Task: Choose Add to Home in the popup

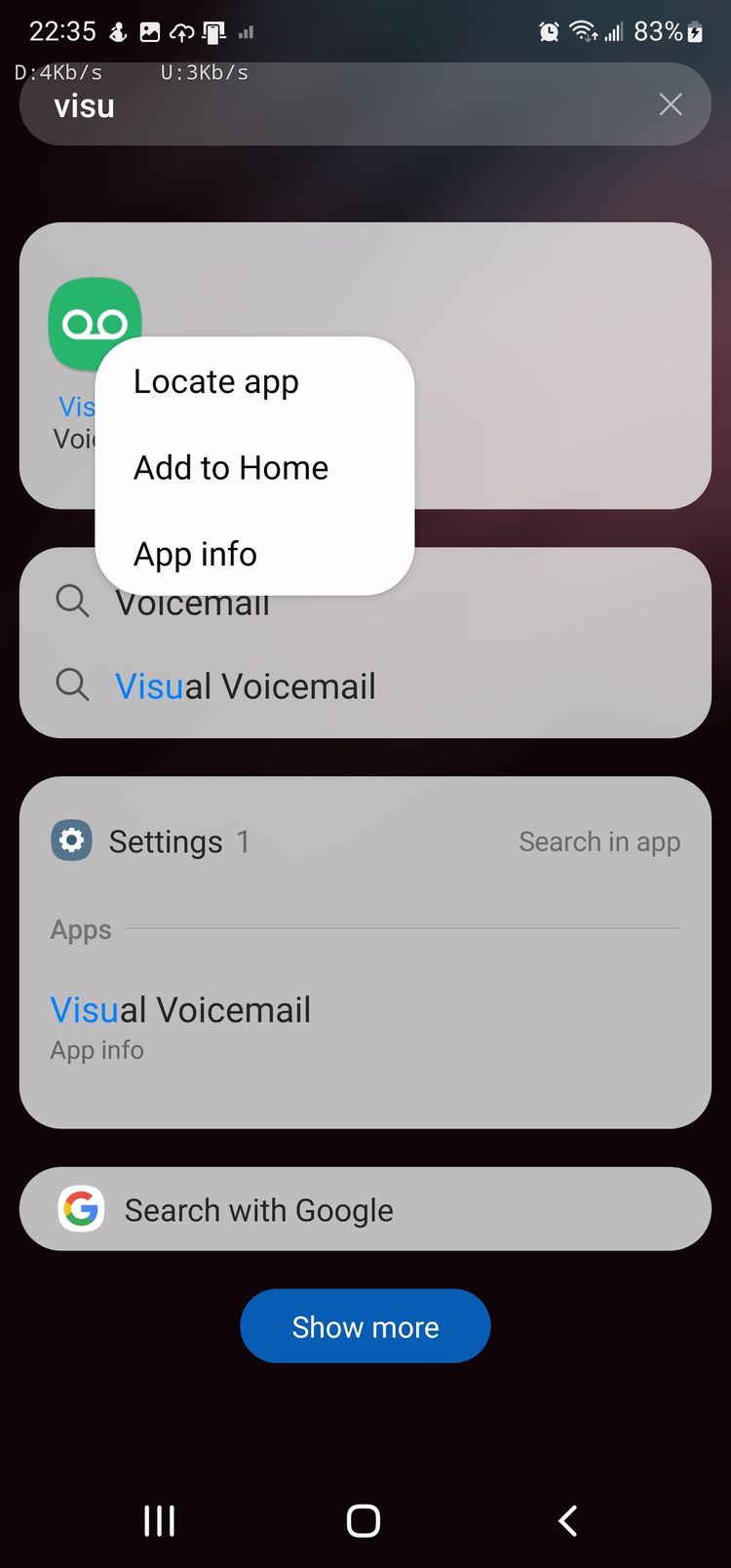Action: pyautogui.click(x=231, y=468)
